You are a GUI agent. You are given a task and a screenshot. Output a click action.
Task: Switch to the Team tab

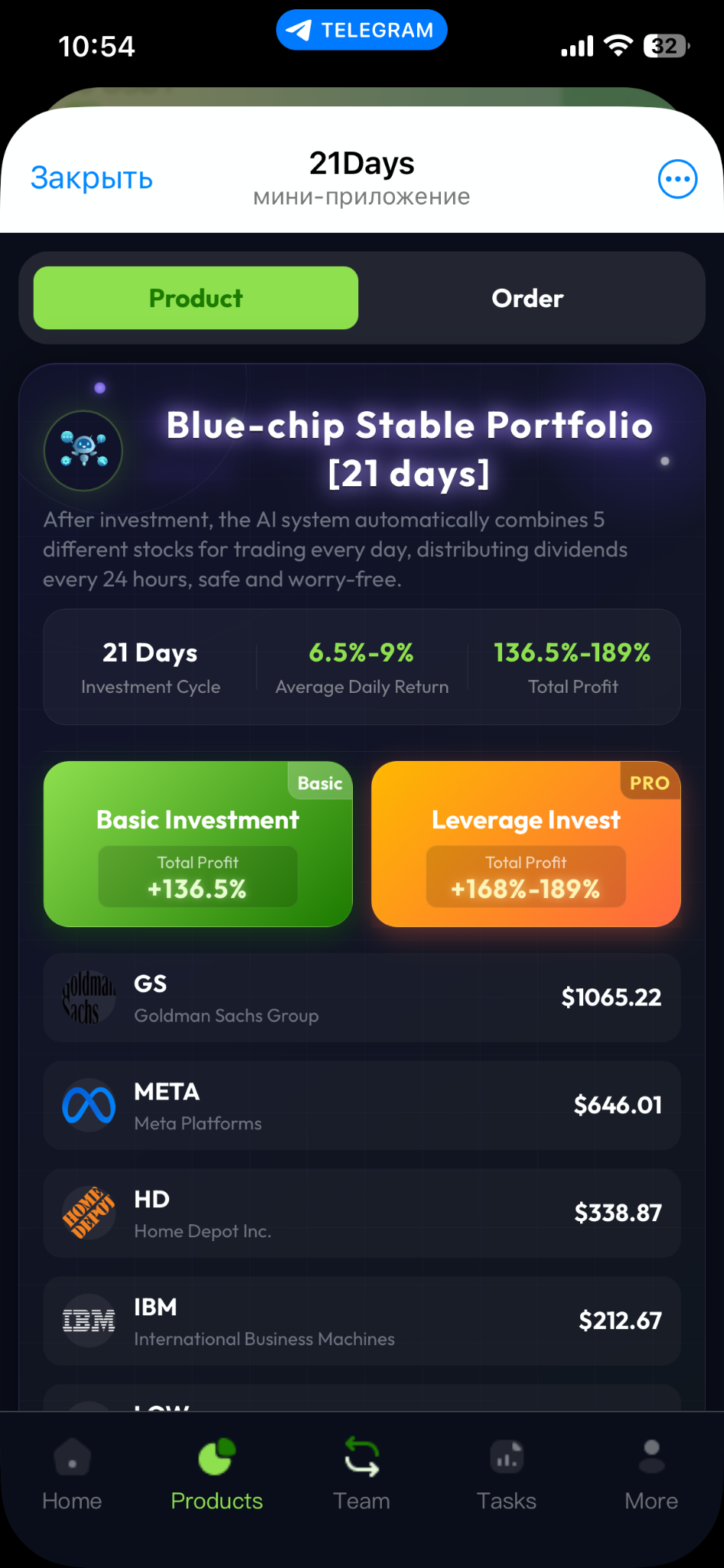[x=361, y=1475]
